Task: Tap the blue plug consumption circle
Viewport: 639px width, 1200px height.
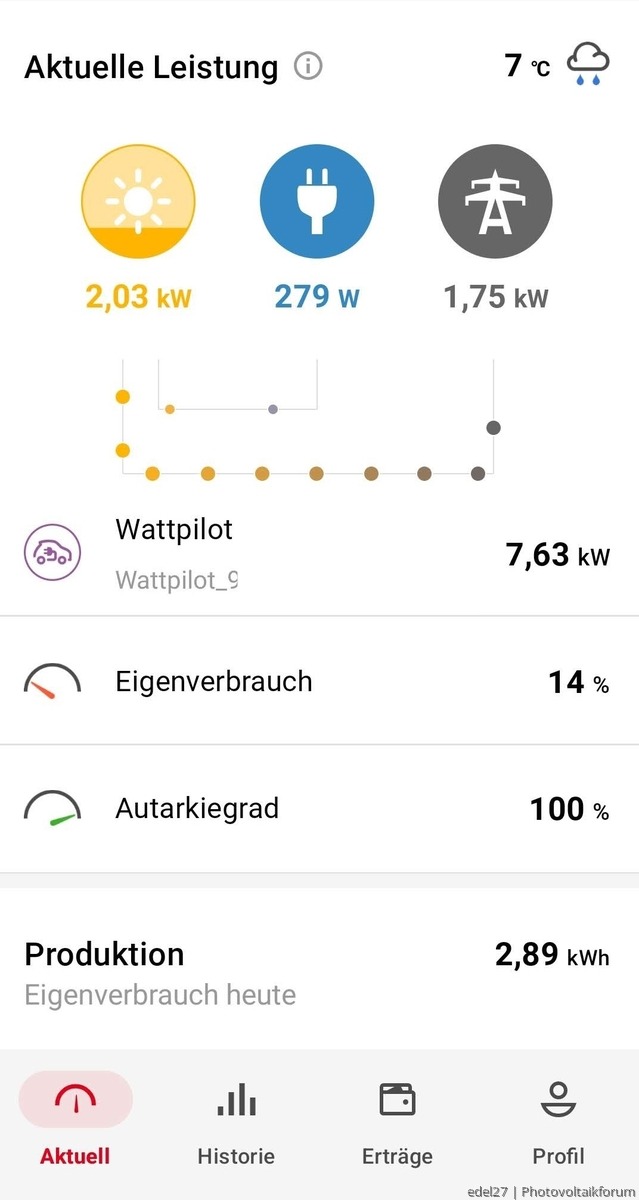Action: [x=317, y=202]
